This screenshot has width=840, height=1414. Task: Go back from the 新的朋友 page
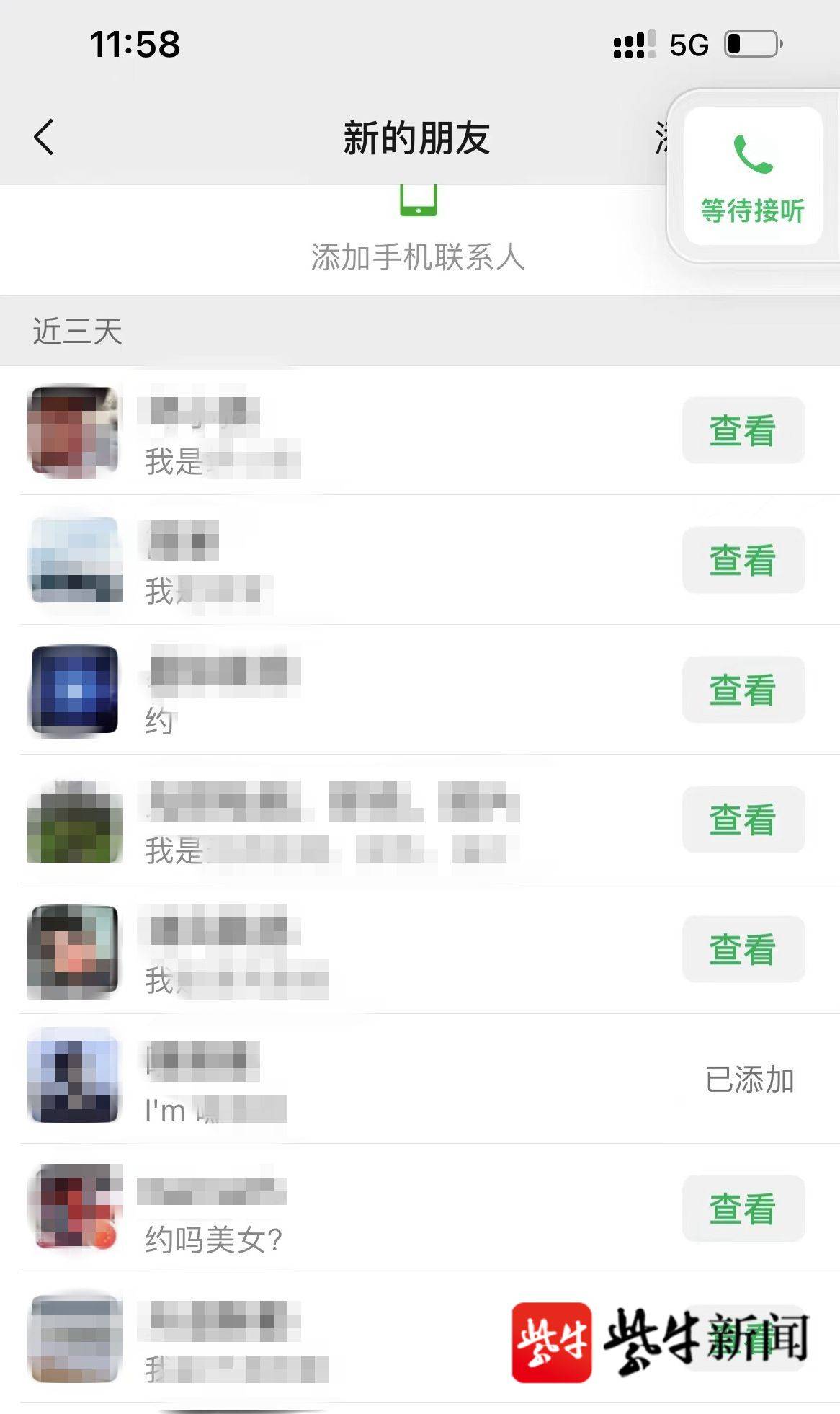coord(45,137)
